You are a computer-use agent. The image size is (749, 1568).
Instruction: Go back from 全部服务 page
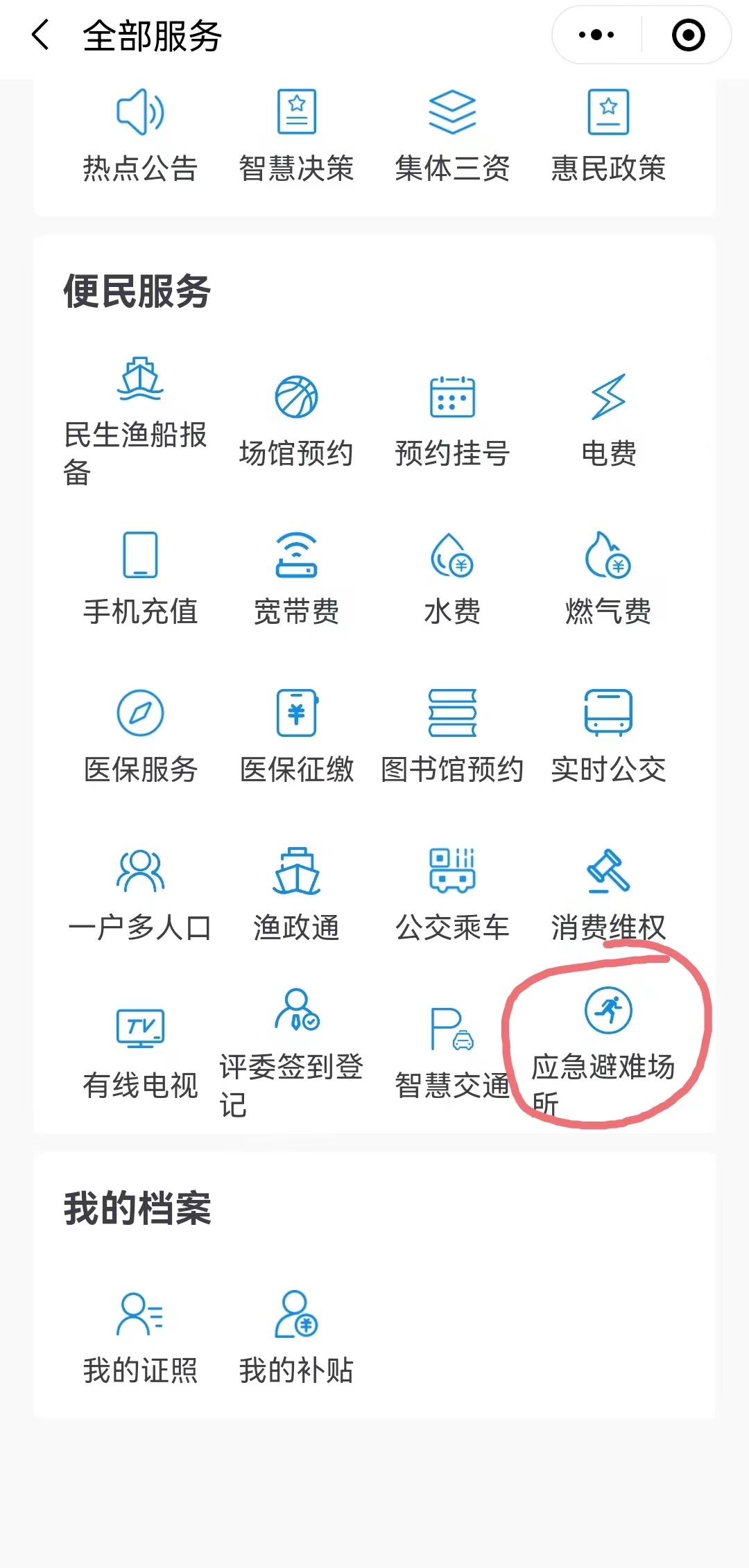coord(41,35)
